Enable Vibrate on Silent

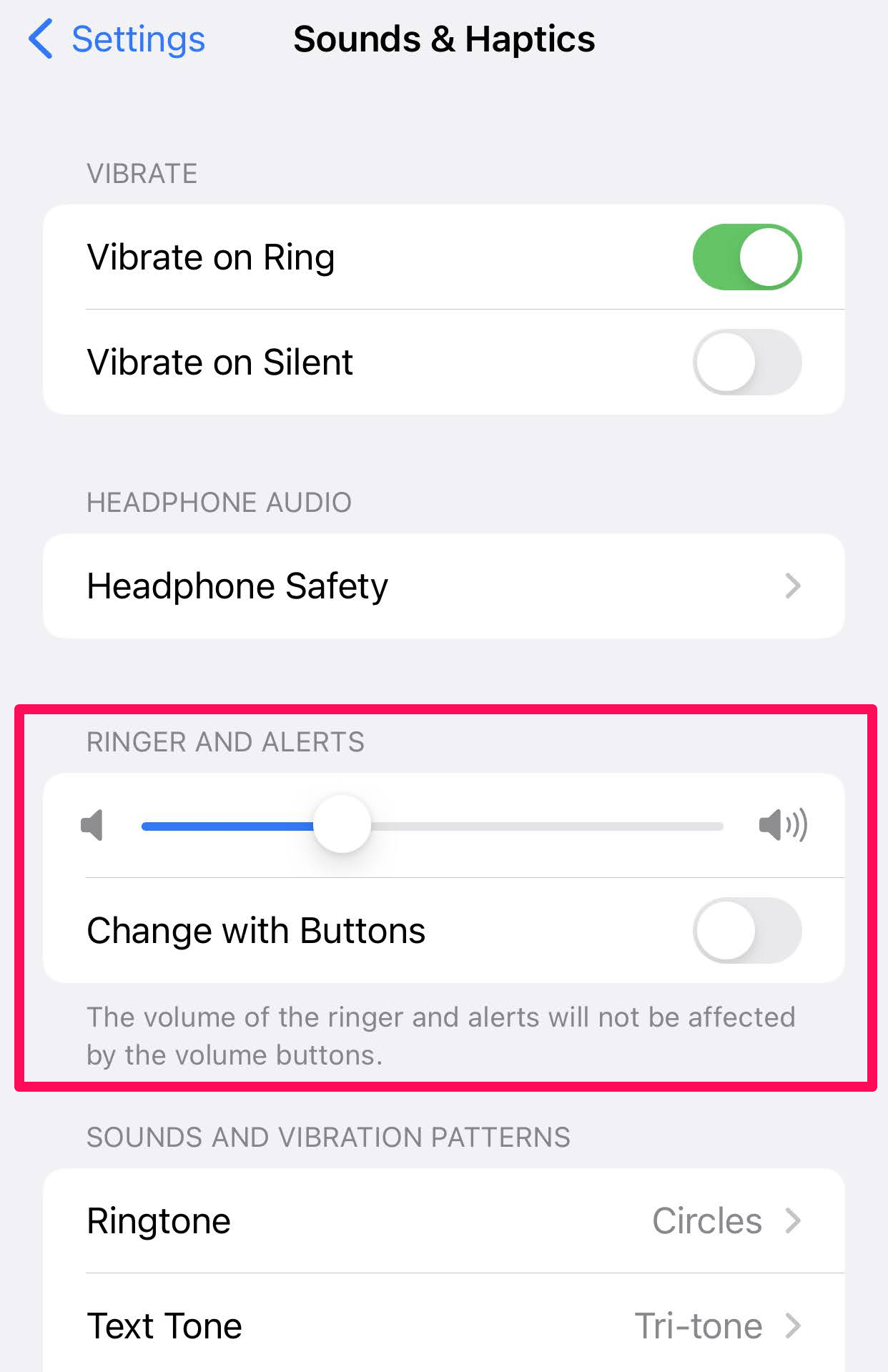point(746,362)
